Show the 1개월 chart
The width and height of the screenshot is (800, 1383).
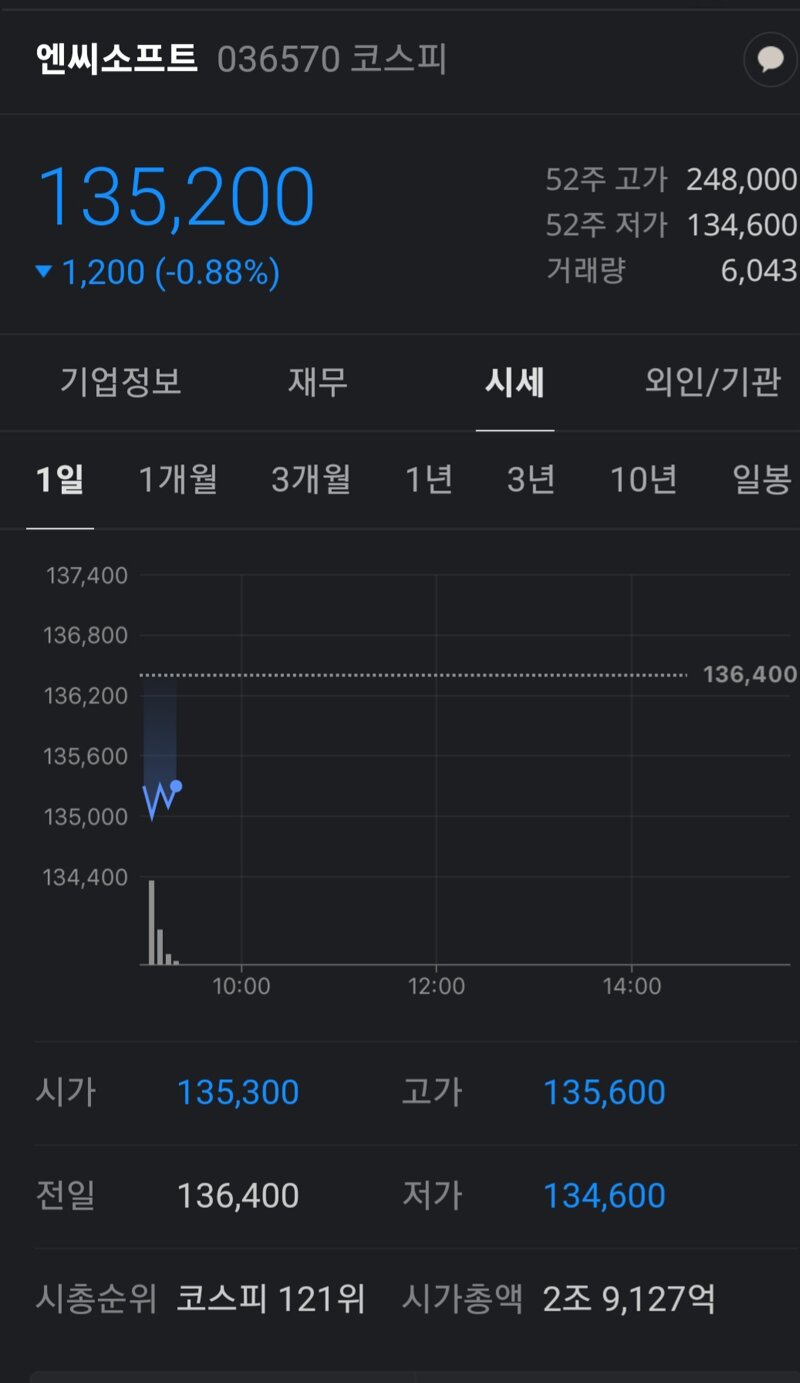(x=178, y=480)
